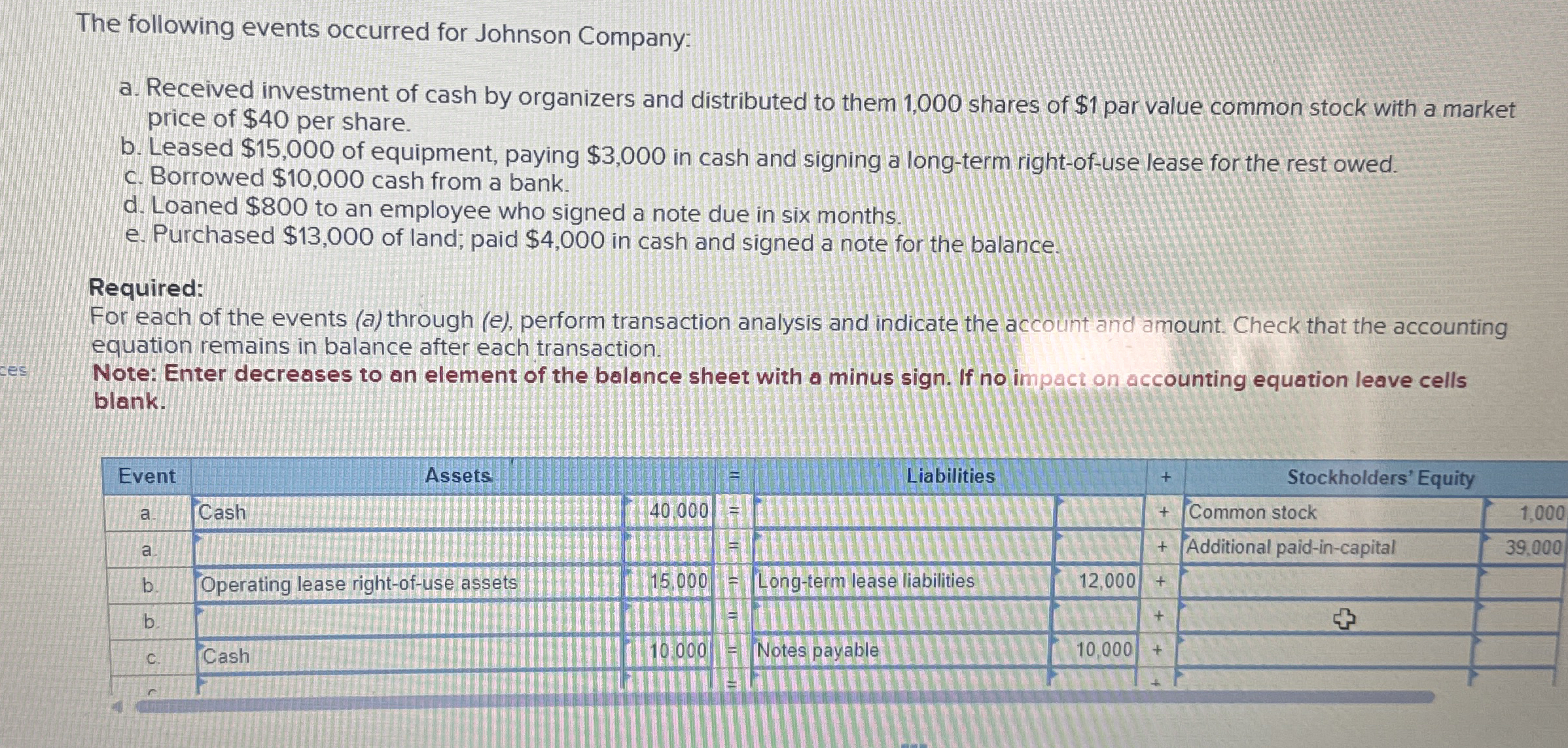
Task: Select the Cash account cell for event a
Action: (406, 512)
